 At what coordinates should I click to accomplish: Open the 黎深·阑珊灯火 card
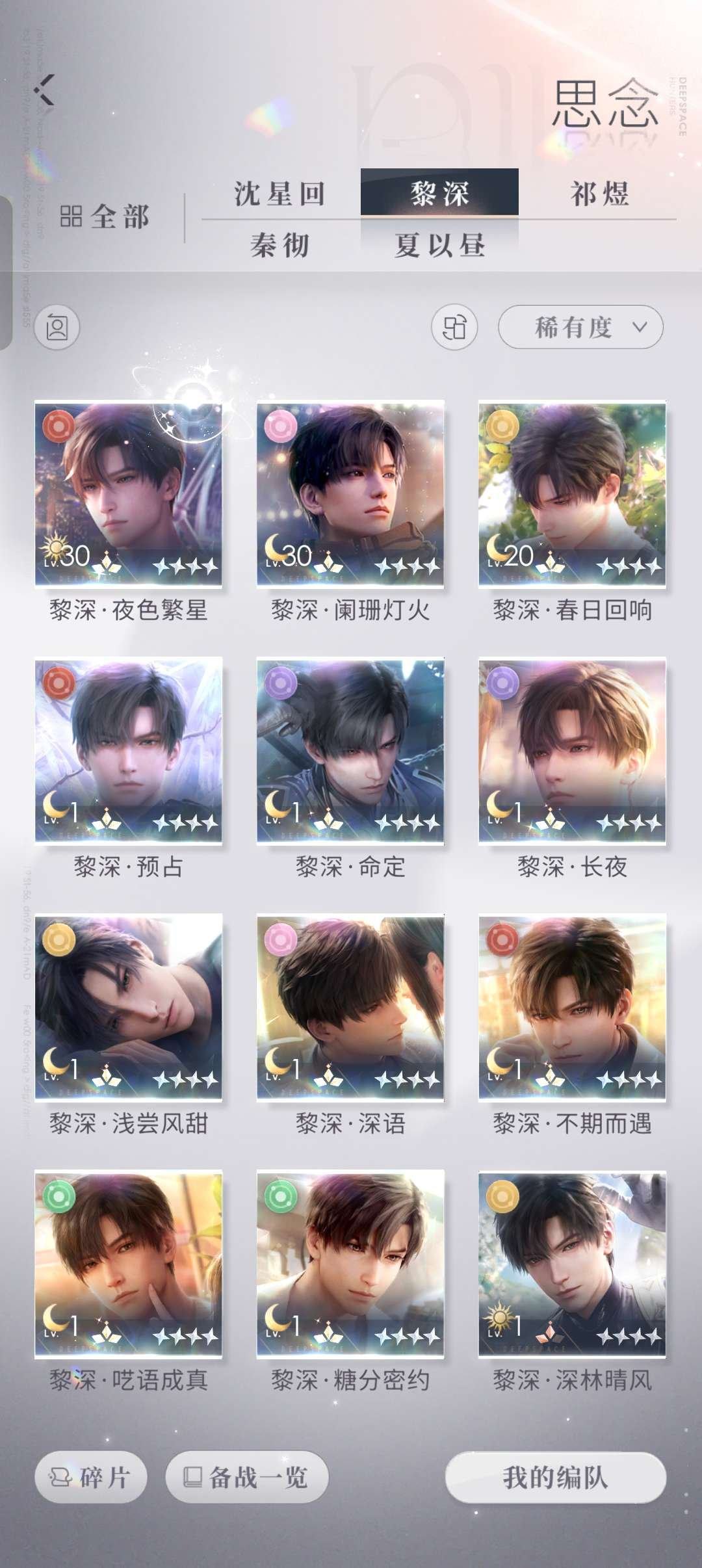pyautogui.click(x=350, y=495)
